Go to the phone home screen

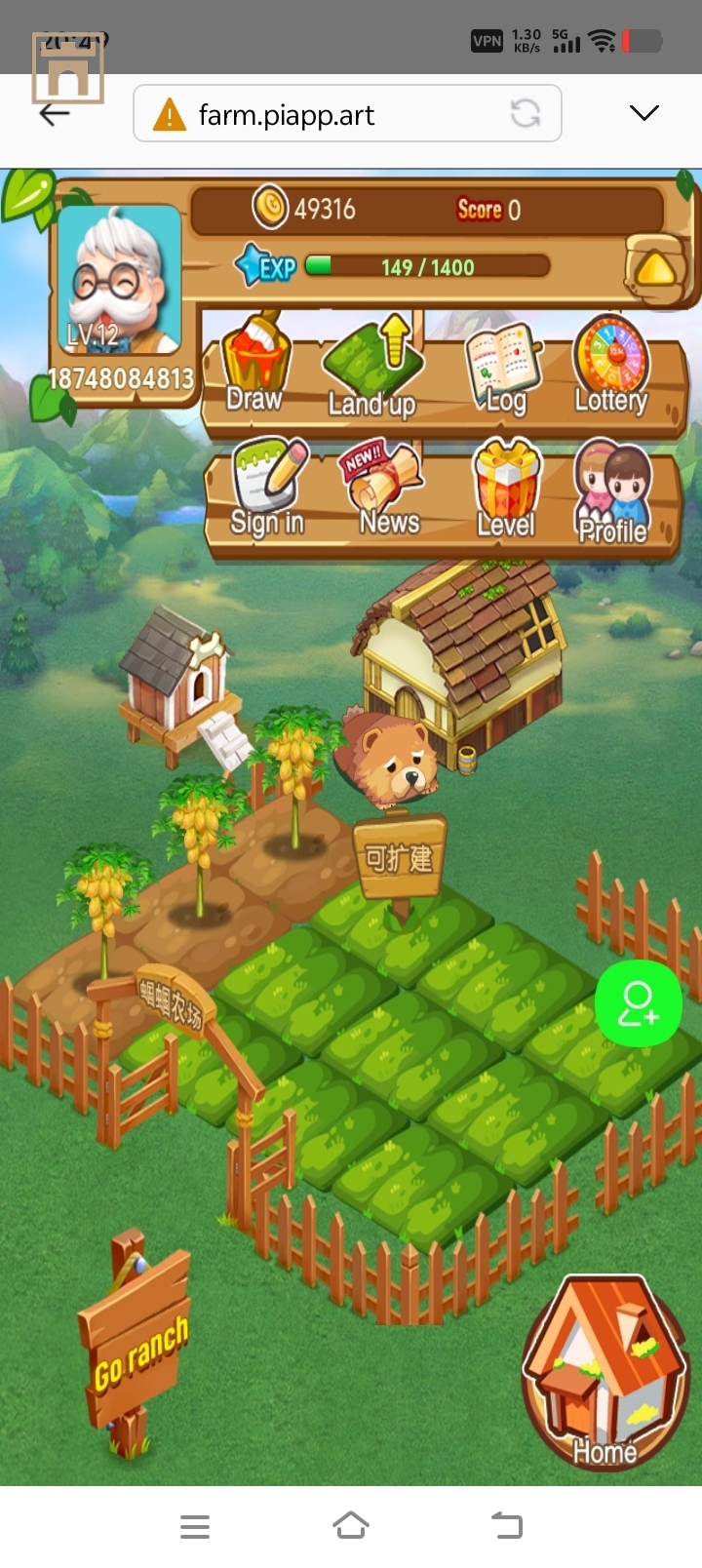351,1526
